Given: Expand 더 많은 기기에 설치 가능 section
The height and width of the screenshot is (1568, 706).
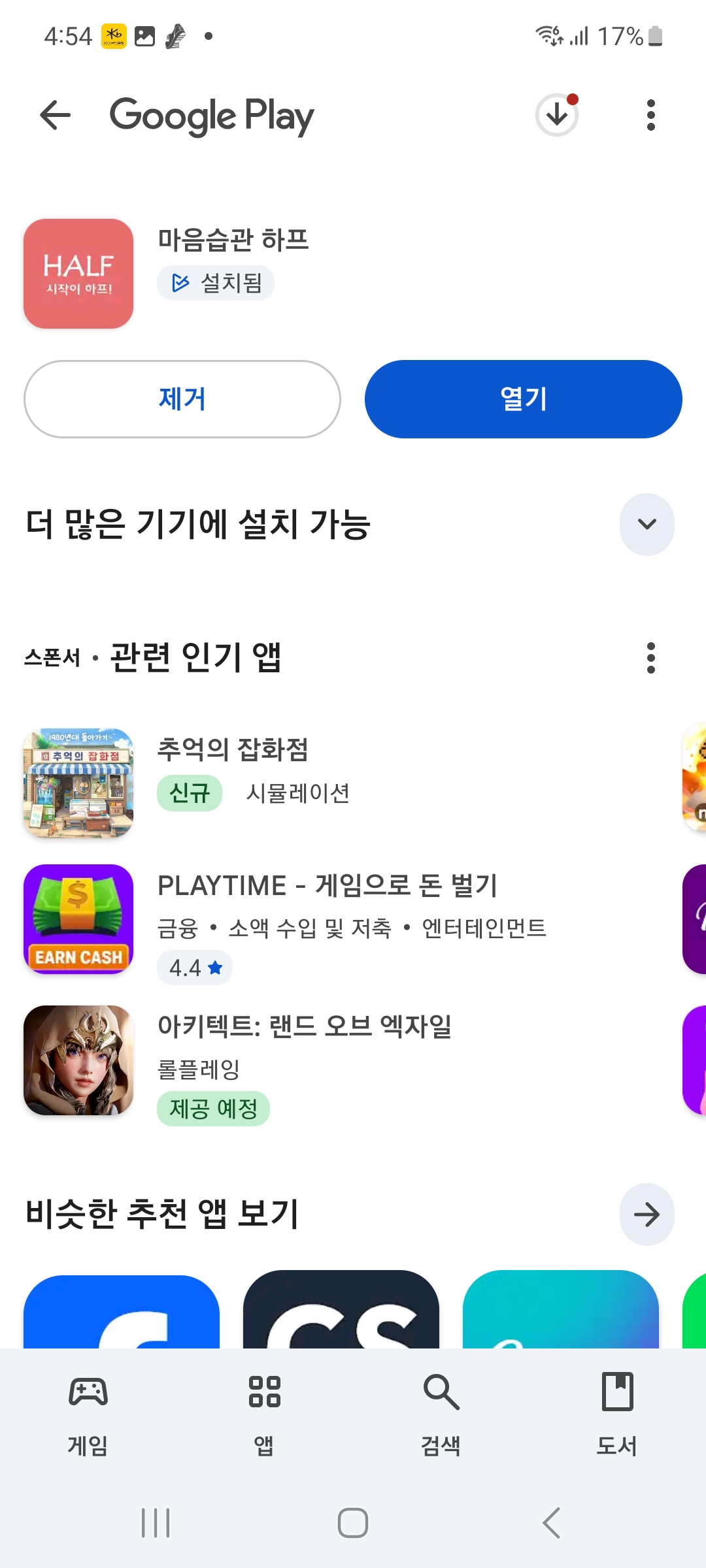Looking at the screenshot, I should [x=647, y=524].
